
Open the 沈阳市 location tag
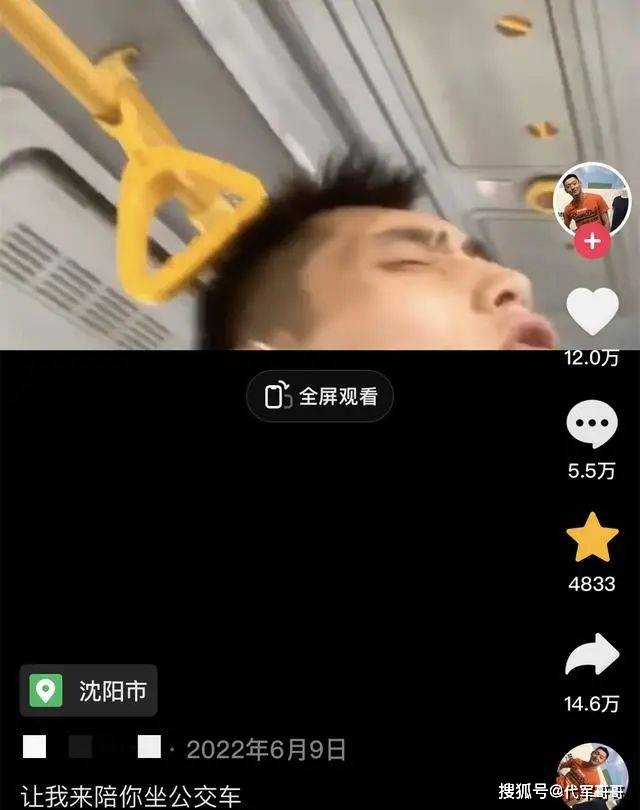pos(89,690)
